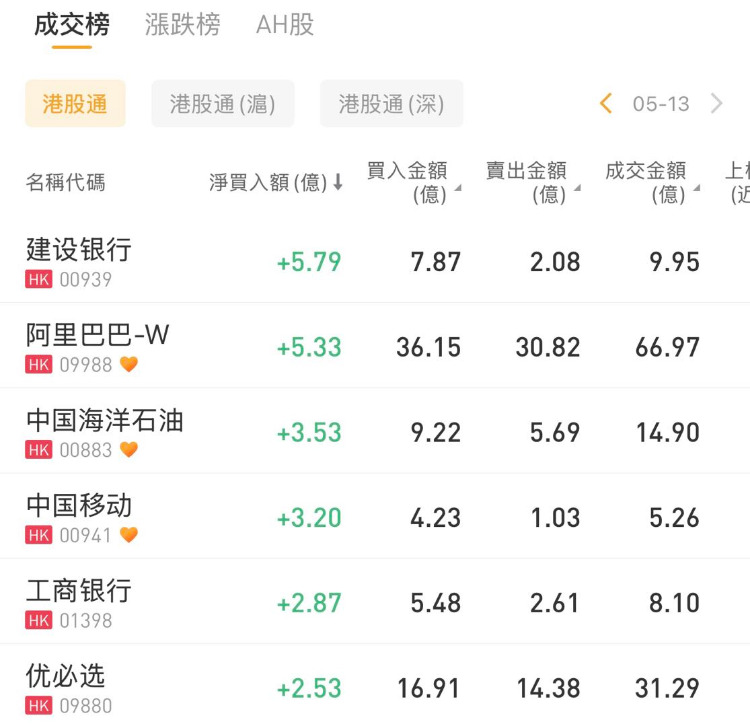Filter by 港股通(滬)

tap(222, 104)
